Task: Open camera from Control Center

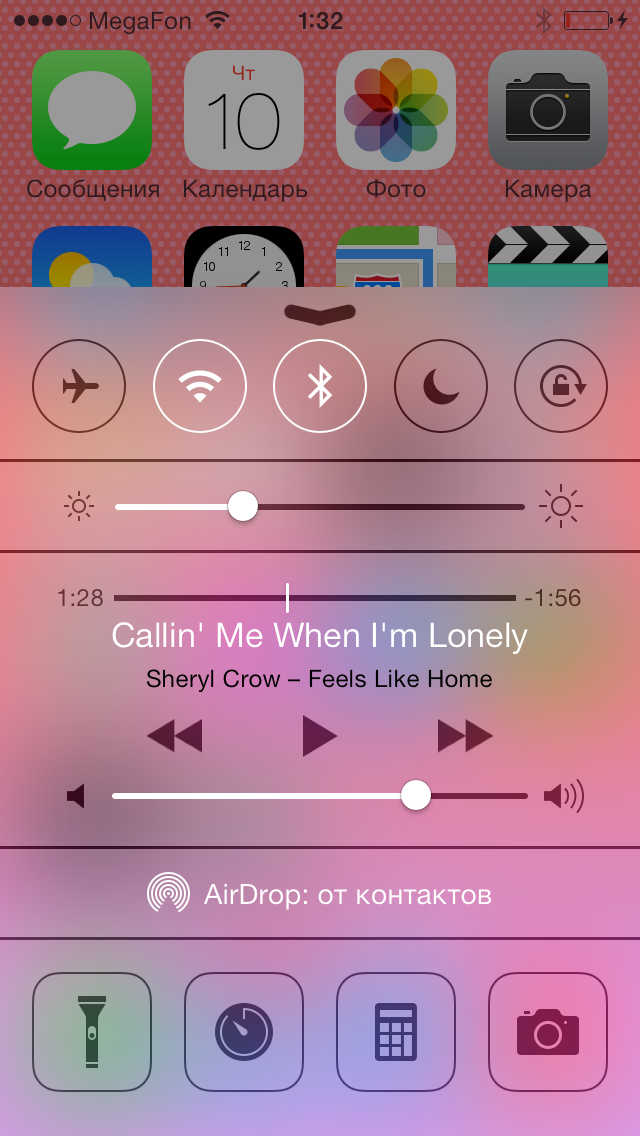Action: point(548,1031)
